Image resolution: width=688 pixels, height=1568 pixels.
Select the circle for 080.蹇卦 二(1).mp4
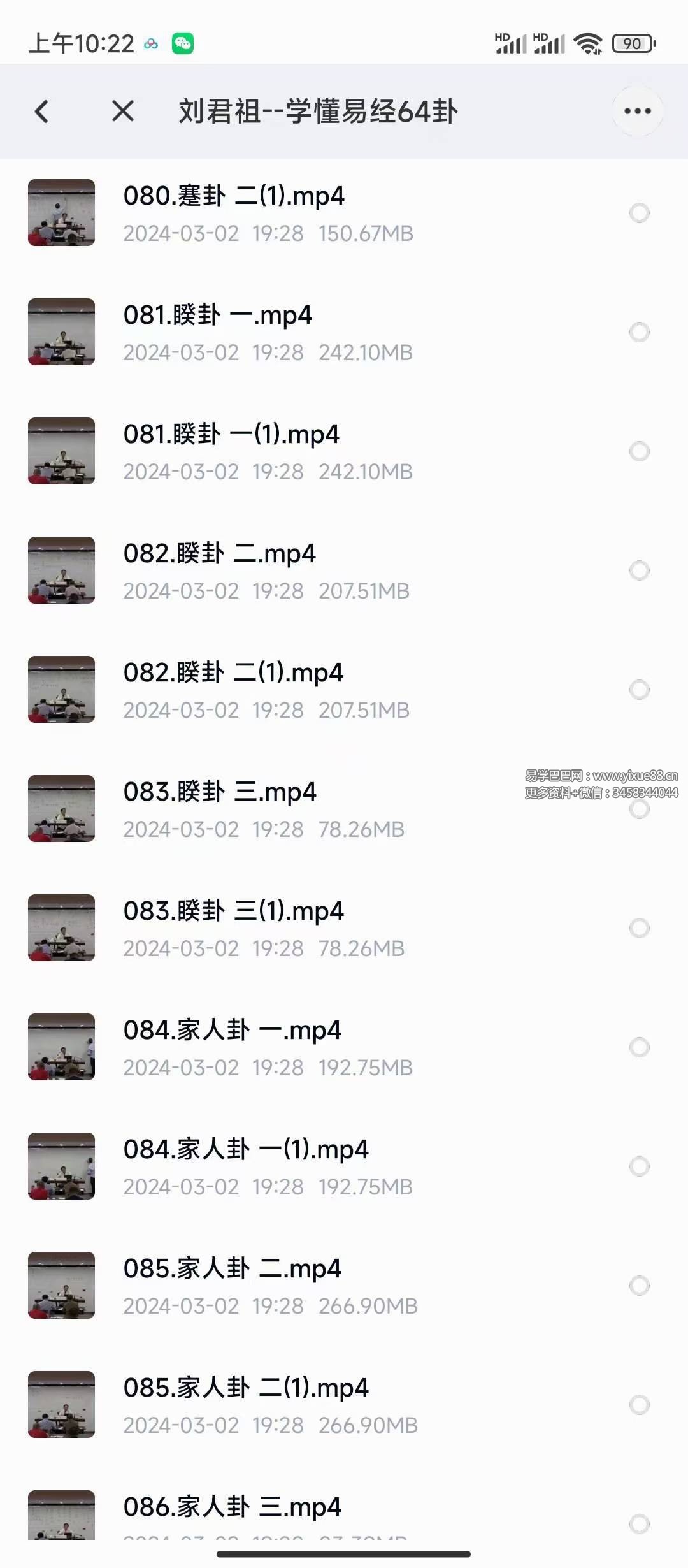click(640, 213)
